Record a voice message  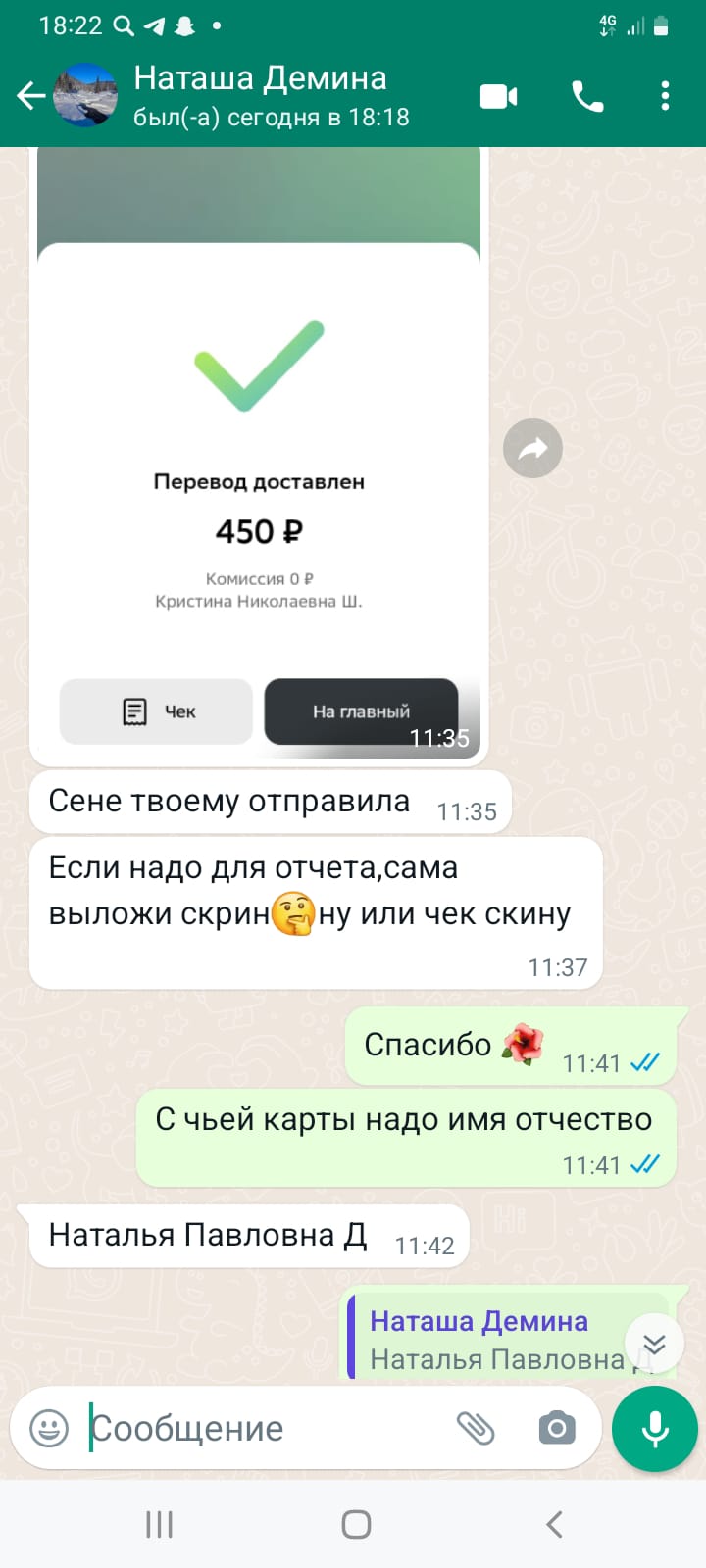[655, 1428]
